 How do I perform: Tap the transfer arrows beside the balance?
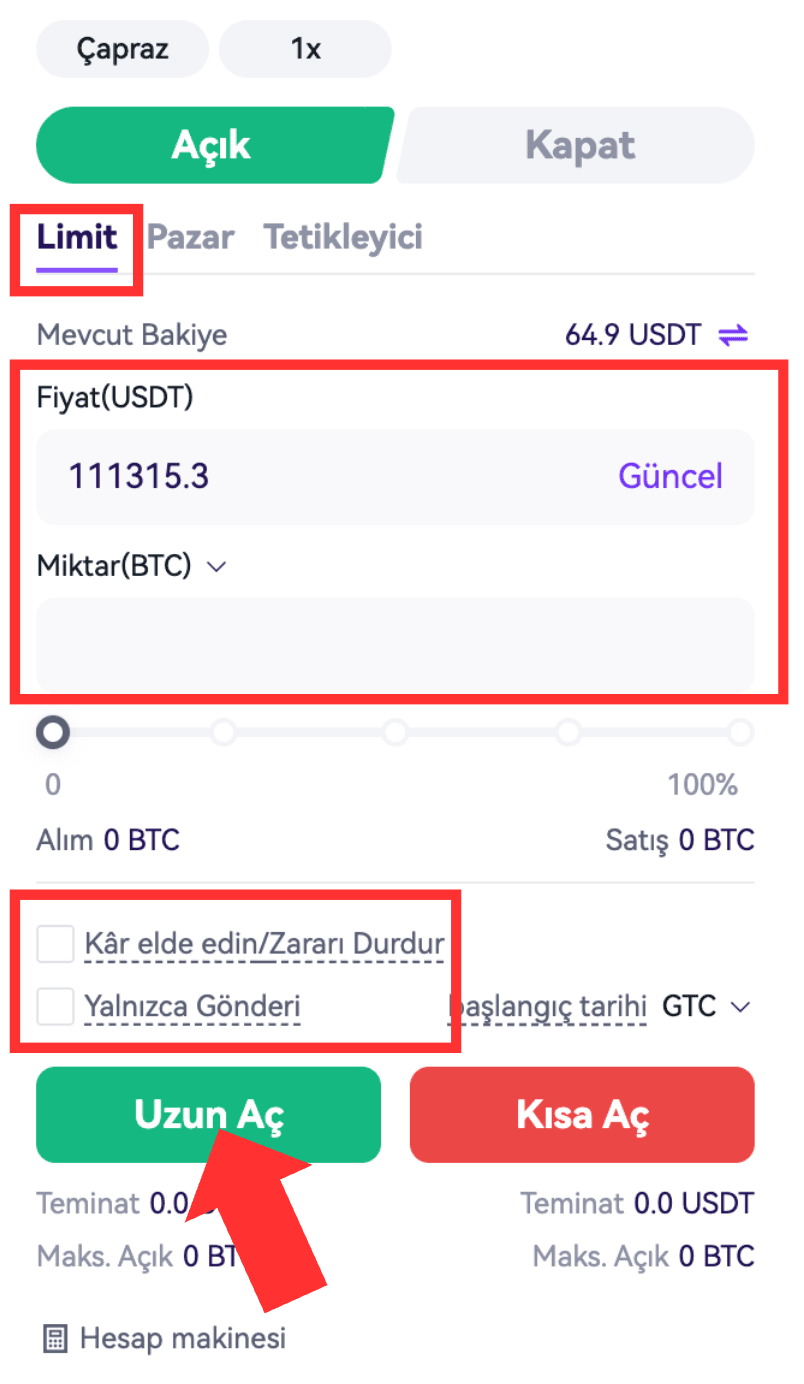tap(733, 335)
